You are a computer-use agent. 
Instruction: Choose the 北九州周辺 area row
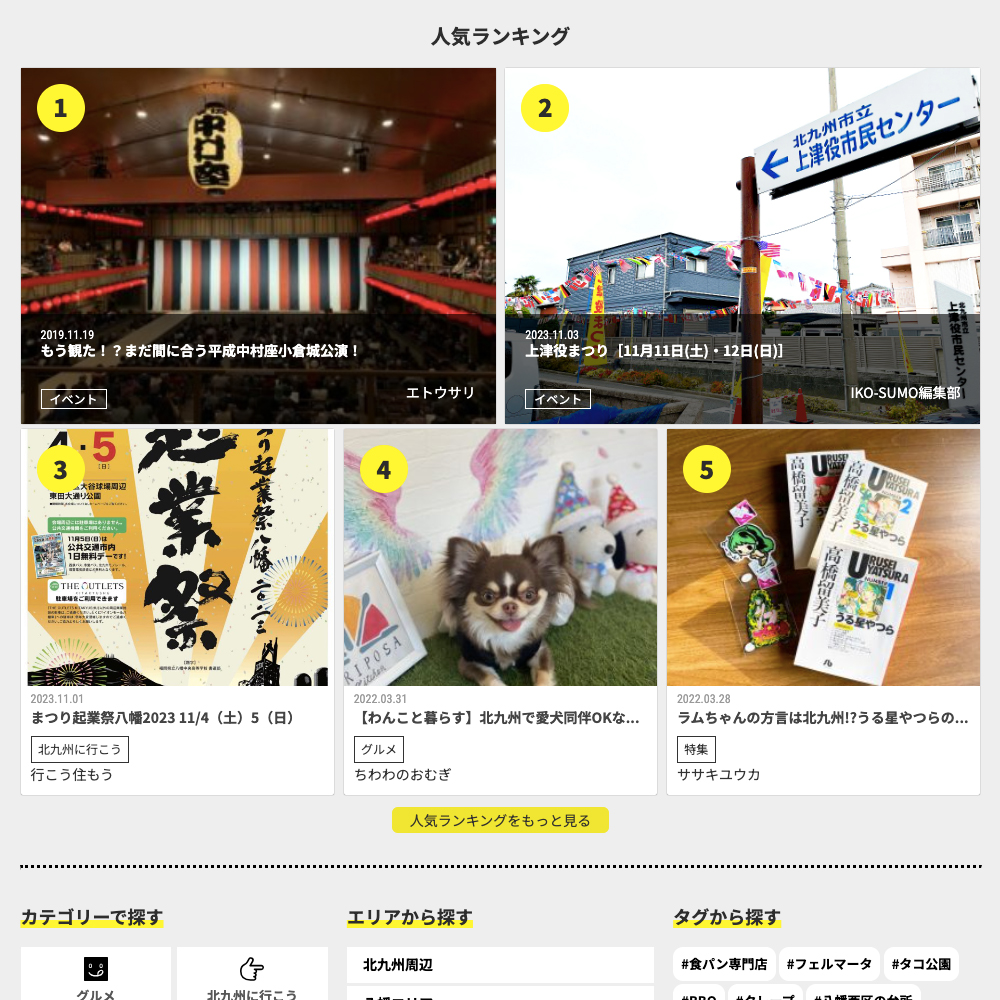tap(500, 965)
